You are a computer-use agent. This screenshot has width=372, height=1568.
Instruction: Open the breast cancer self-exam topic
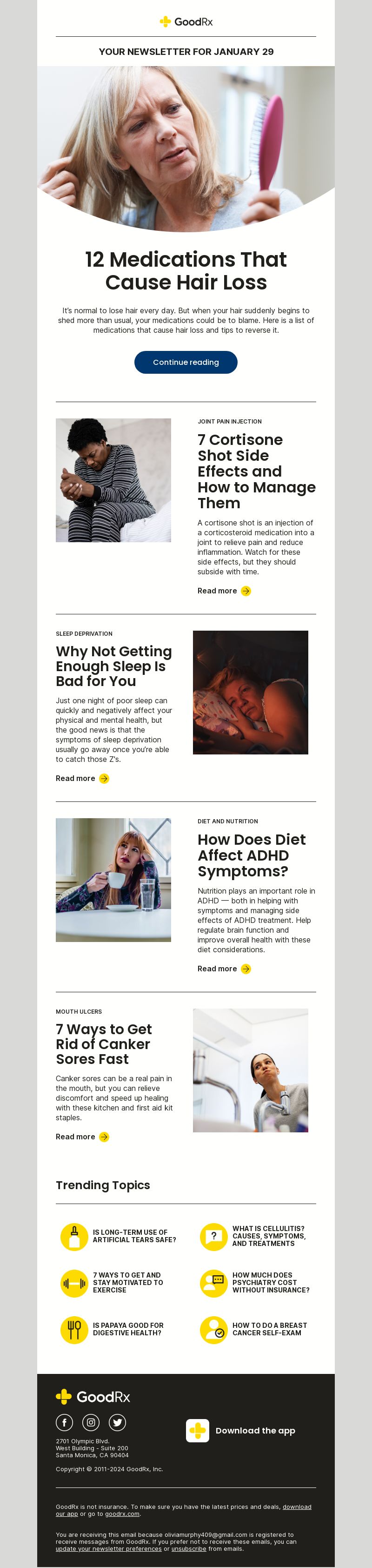coord(269,1329)
